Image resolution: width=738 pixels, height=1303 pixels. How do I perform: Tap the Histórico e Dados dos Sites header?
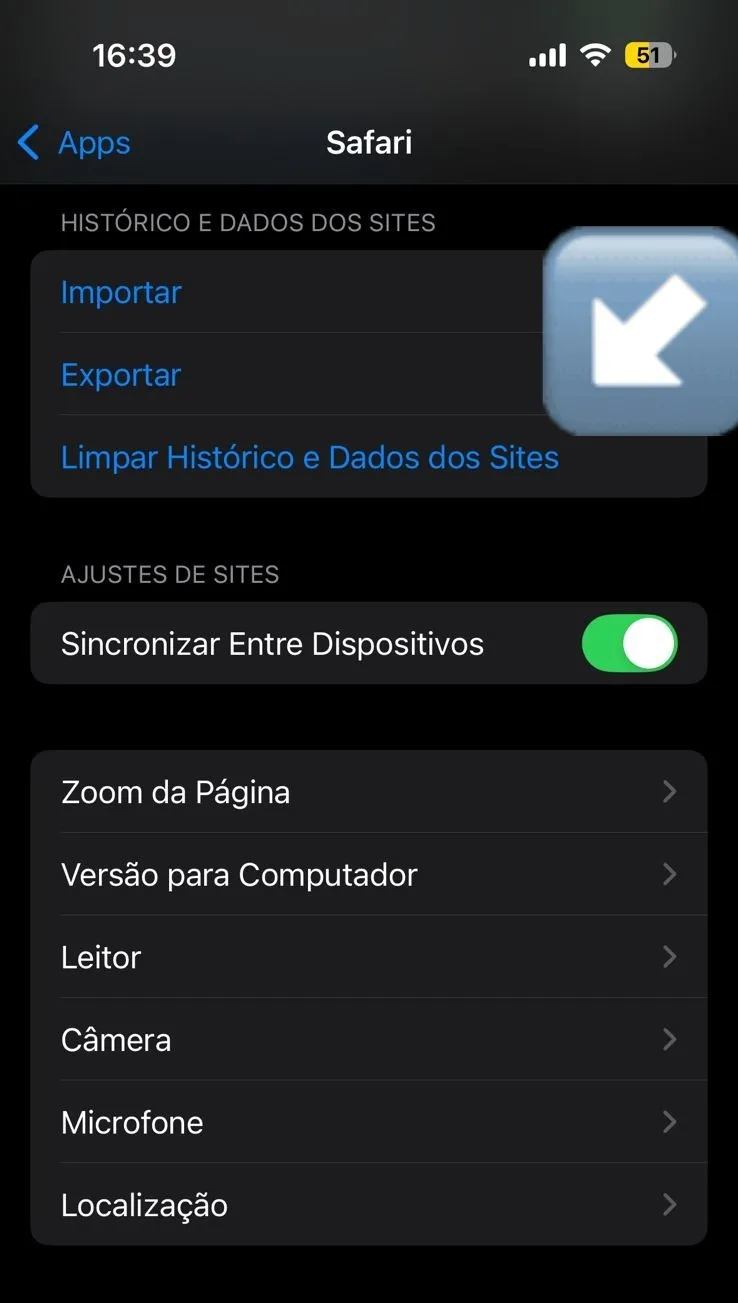[x=247, y=222]
